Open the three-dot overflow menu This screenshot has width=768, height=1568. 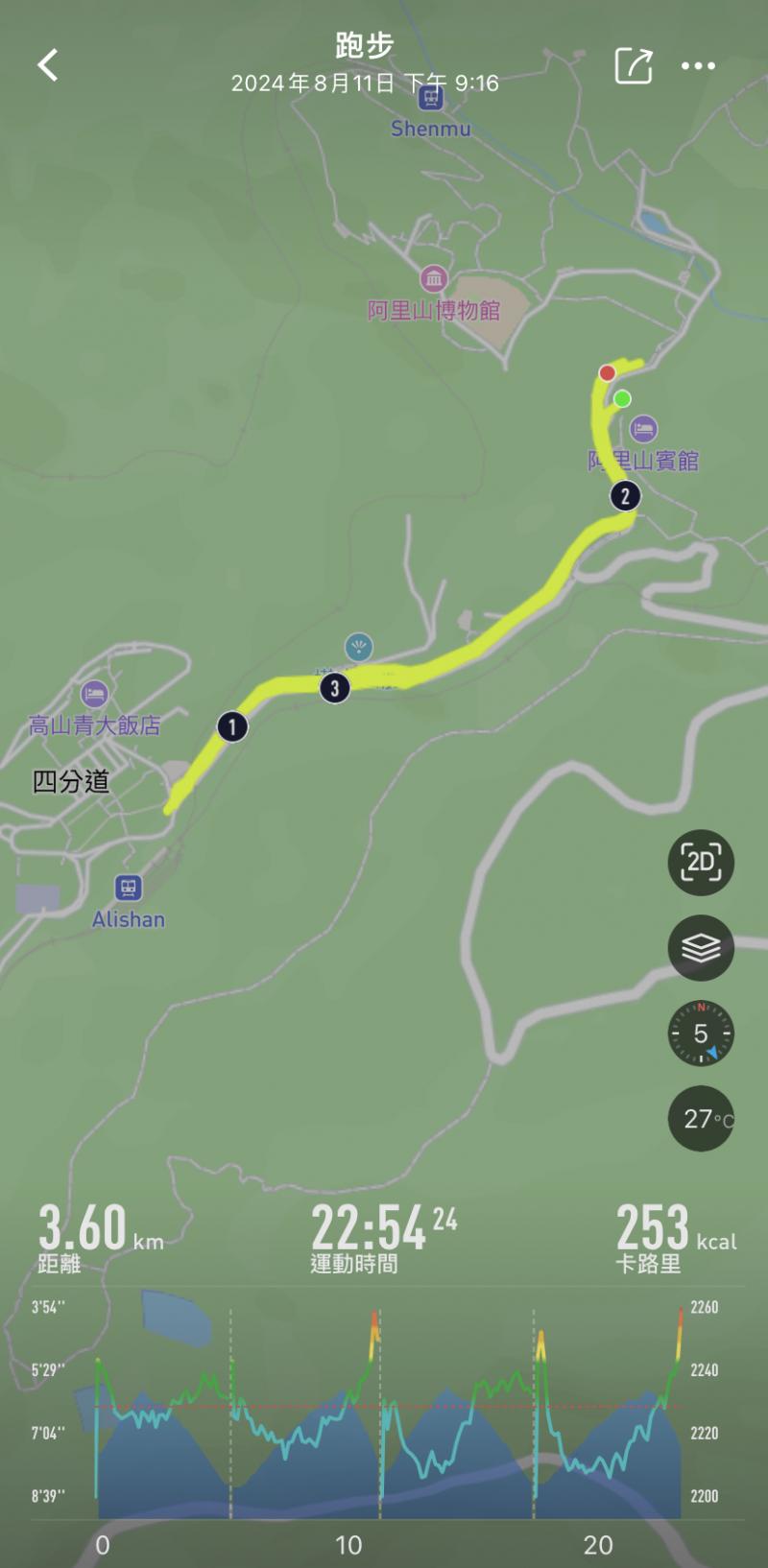[698, 65]
